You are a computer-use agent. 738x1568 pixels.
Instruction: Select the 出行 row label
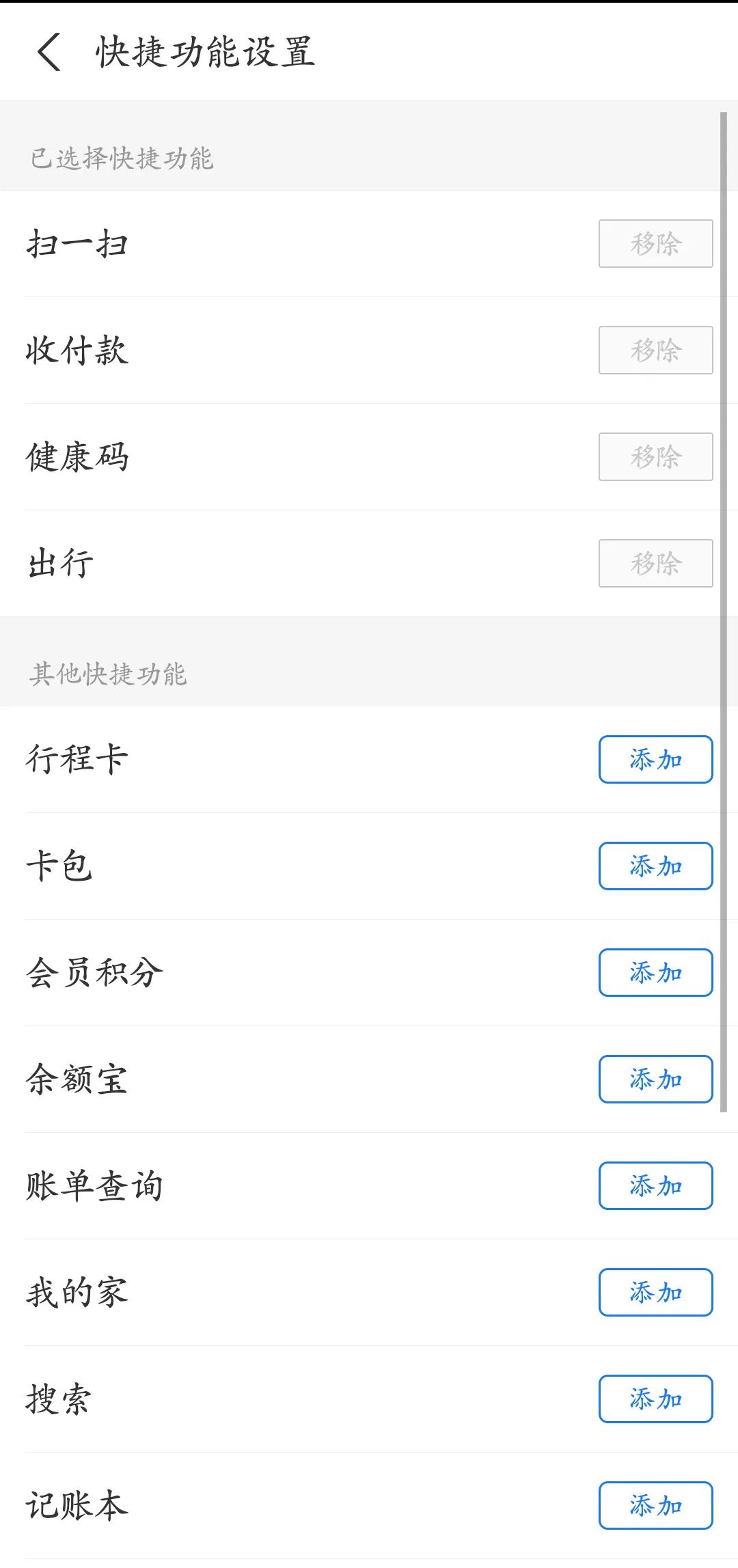(x=58, y=563)
